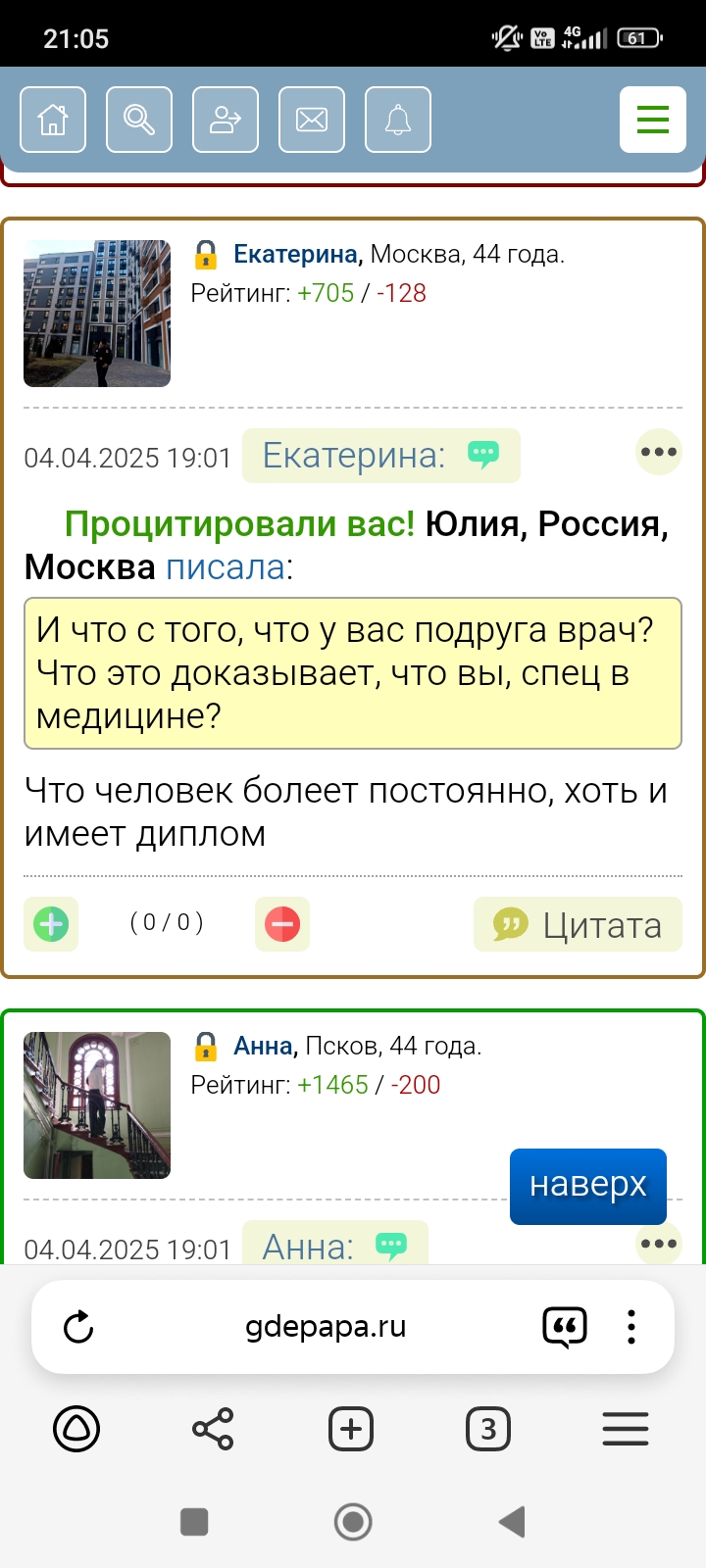Downvote Екатерина's post with the minus

[282, 924]
